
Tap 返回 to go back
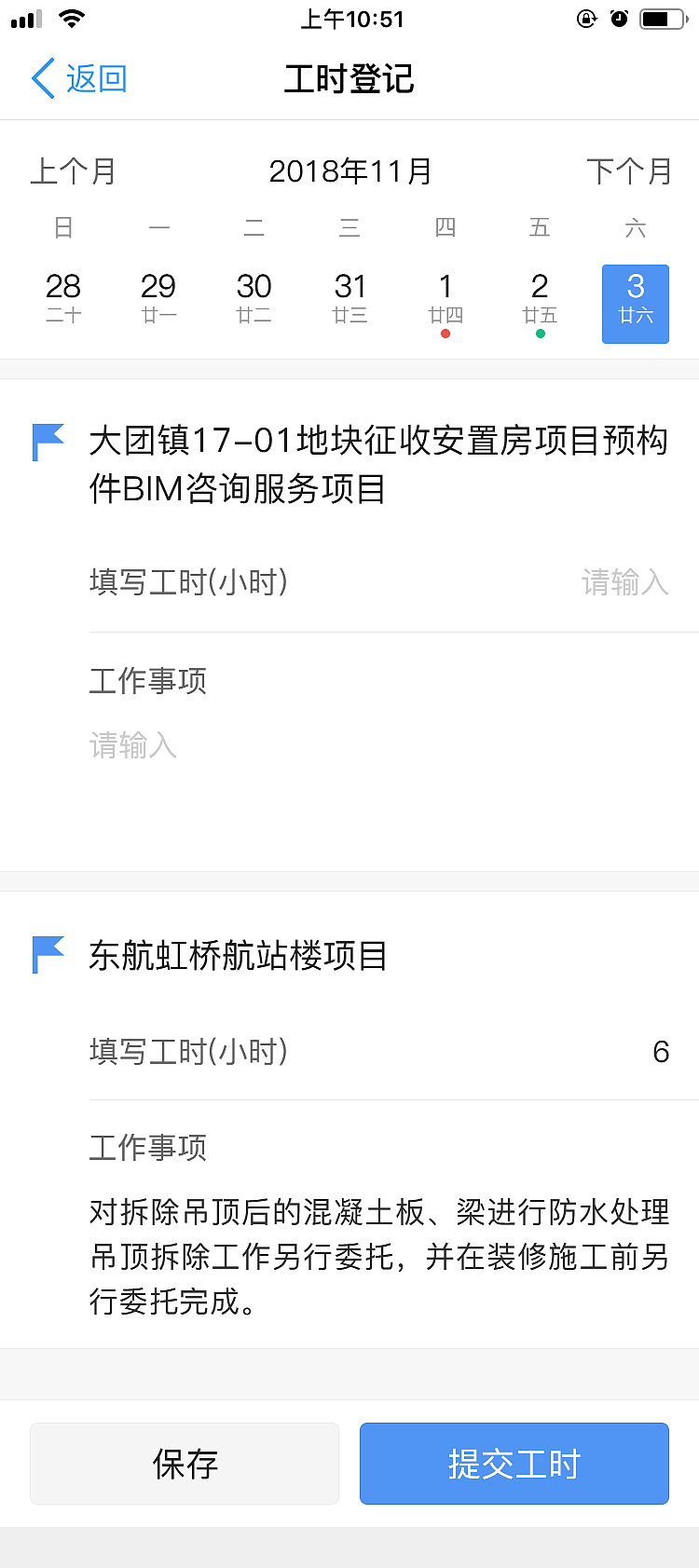click(x=96, y=79)
